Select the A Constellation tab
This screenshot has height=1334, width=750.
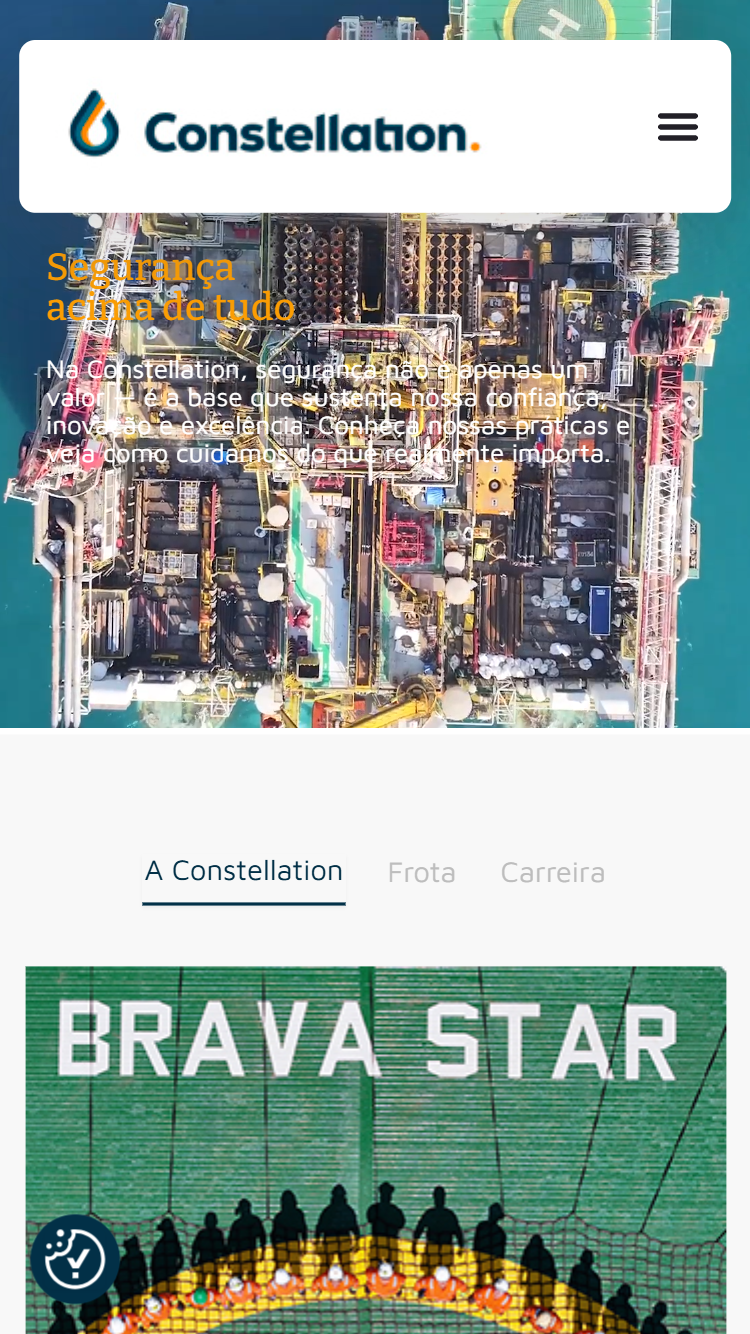pos(244,871)
